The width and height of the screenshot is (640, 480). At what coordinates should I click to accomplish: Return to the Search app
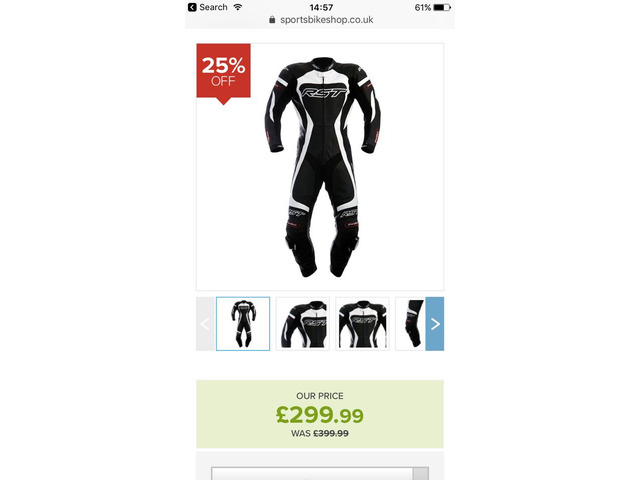[x=208, y=7]
